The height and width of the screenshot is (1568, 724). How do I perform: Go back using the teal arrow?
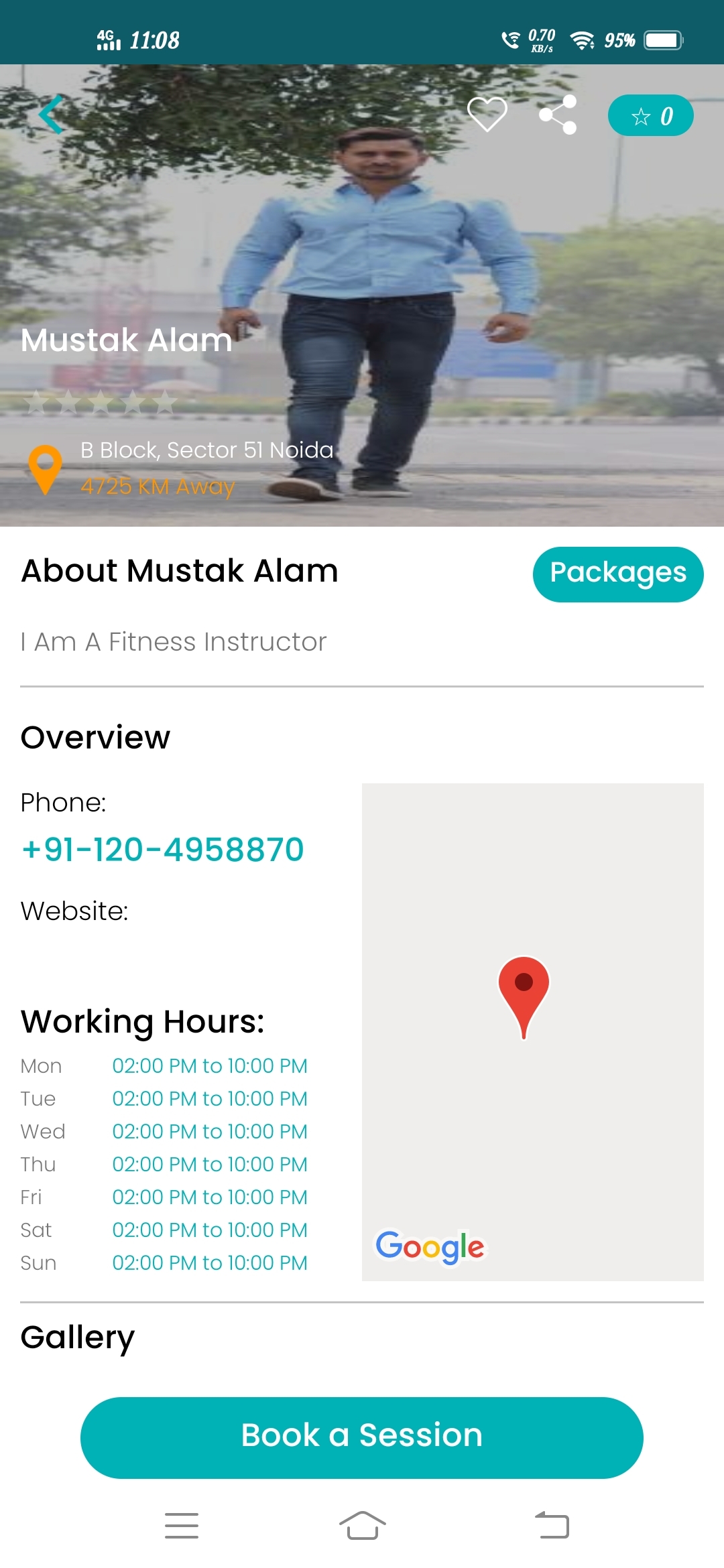click(51, 115)
